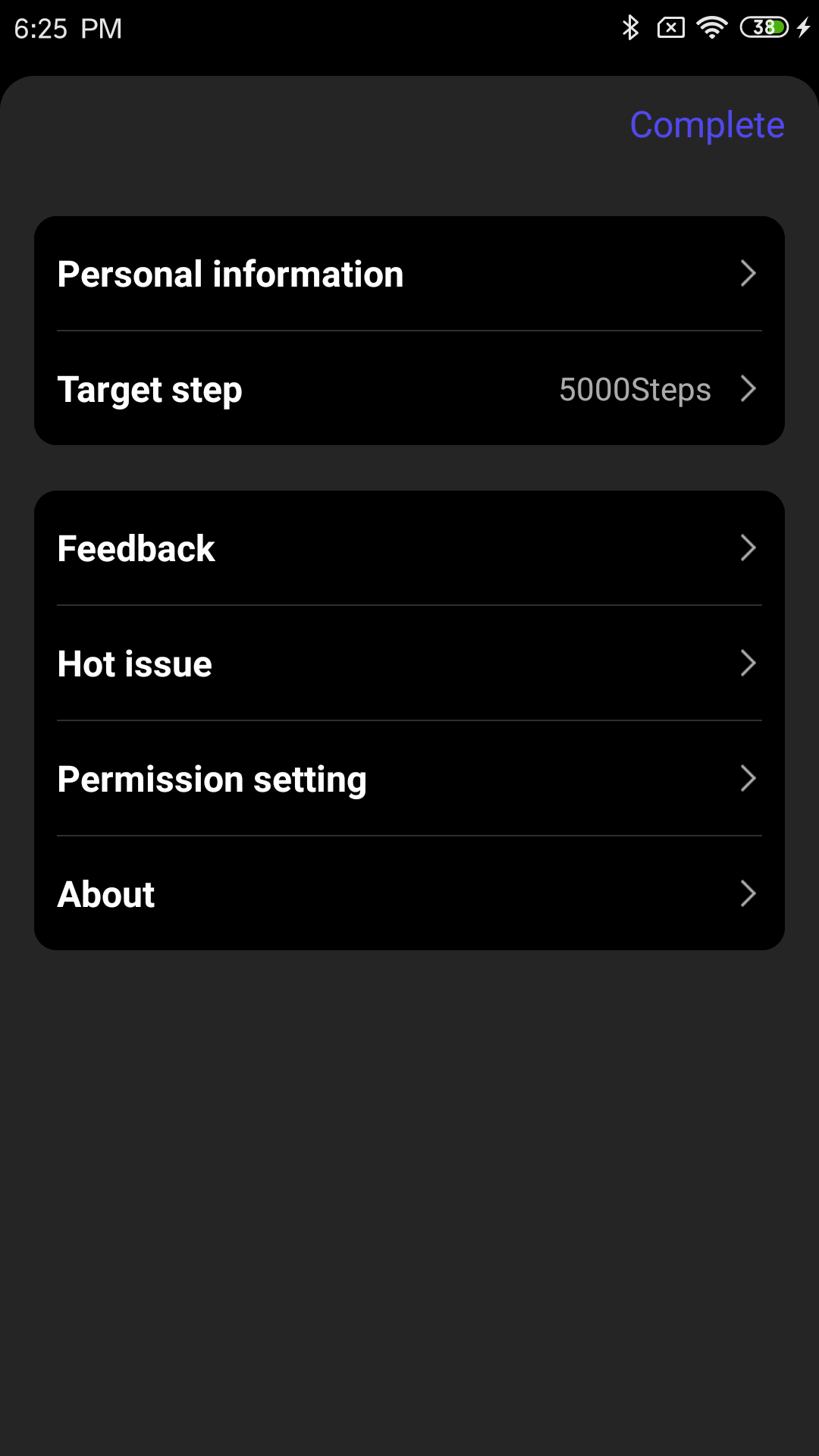Change the Target step goal
The width and height of the screenshot is (819, 1456).
409,389
